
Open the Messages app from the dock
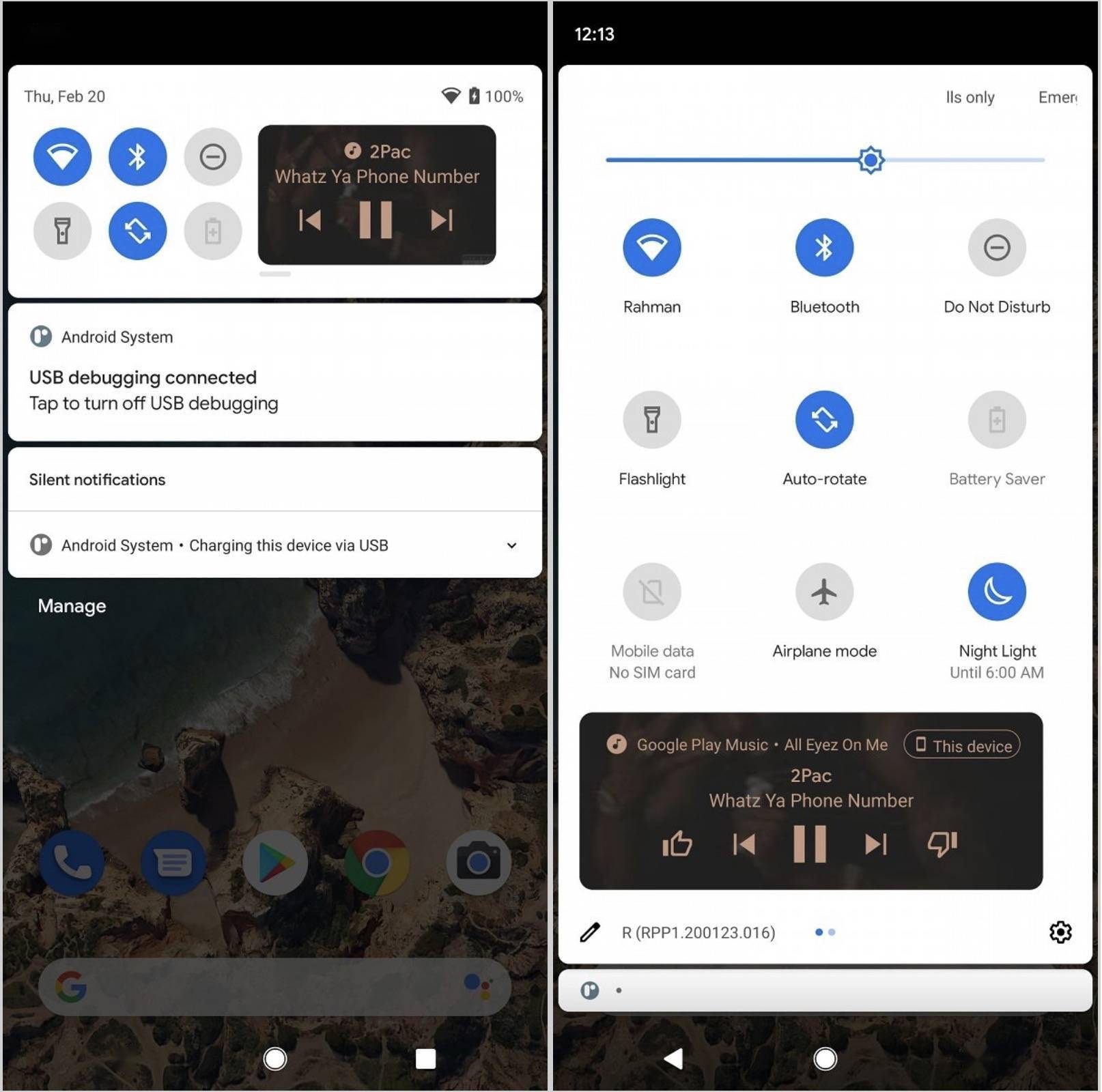[173, 863]
